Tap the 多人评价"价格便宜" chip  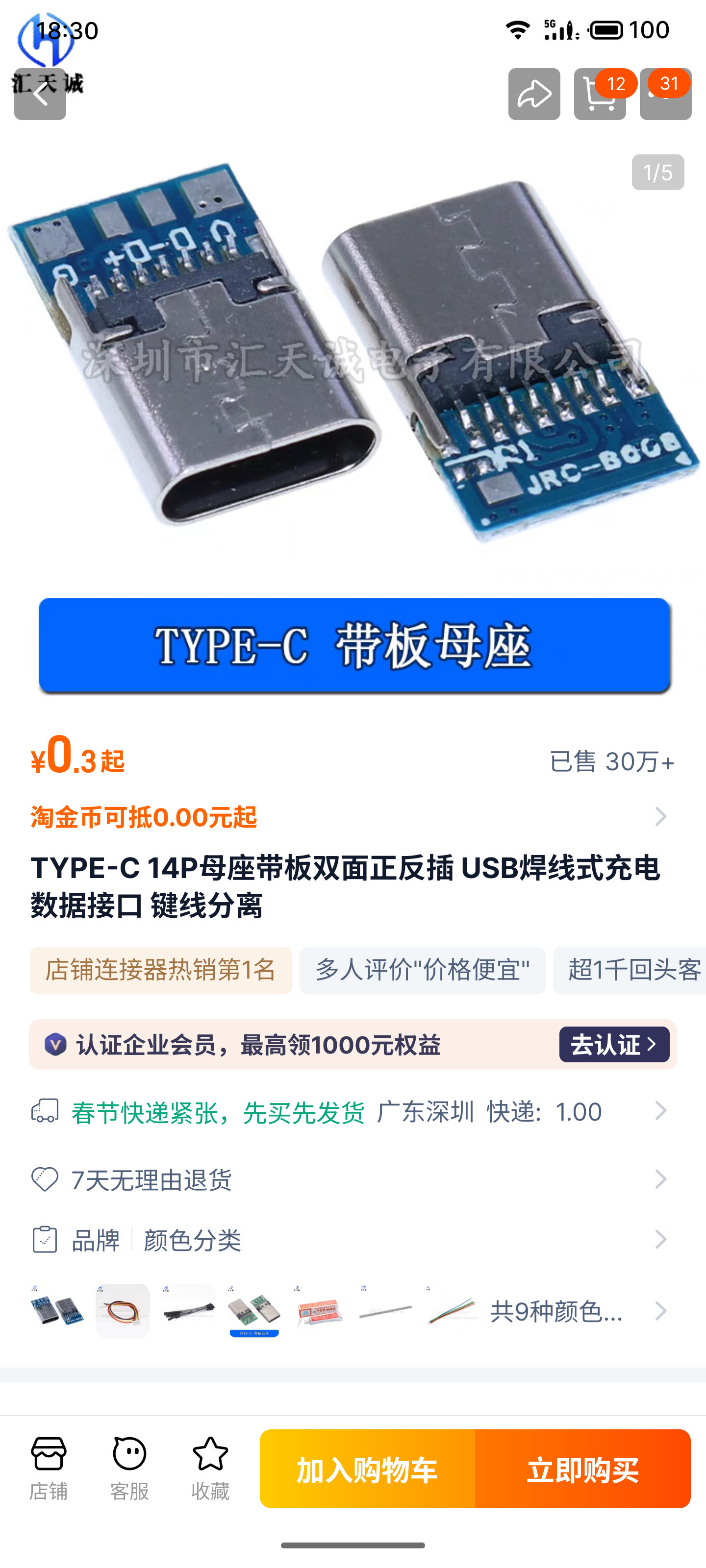pyautogui.click(x=422, y=970)
